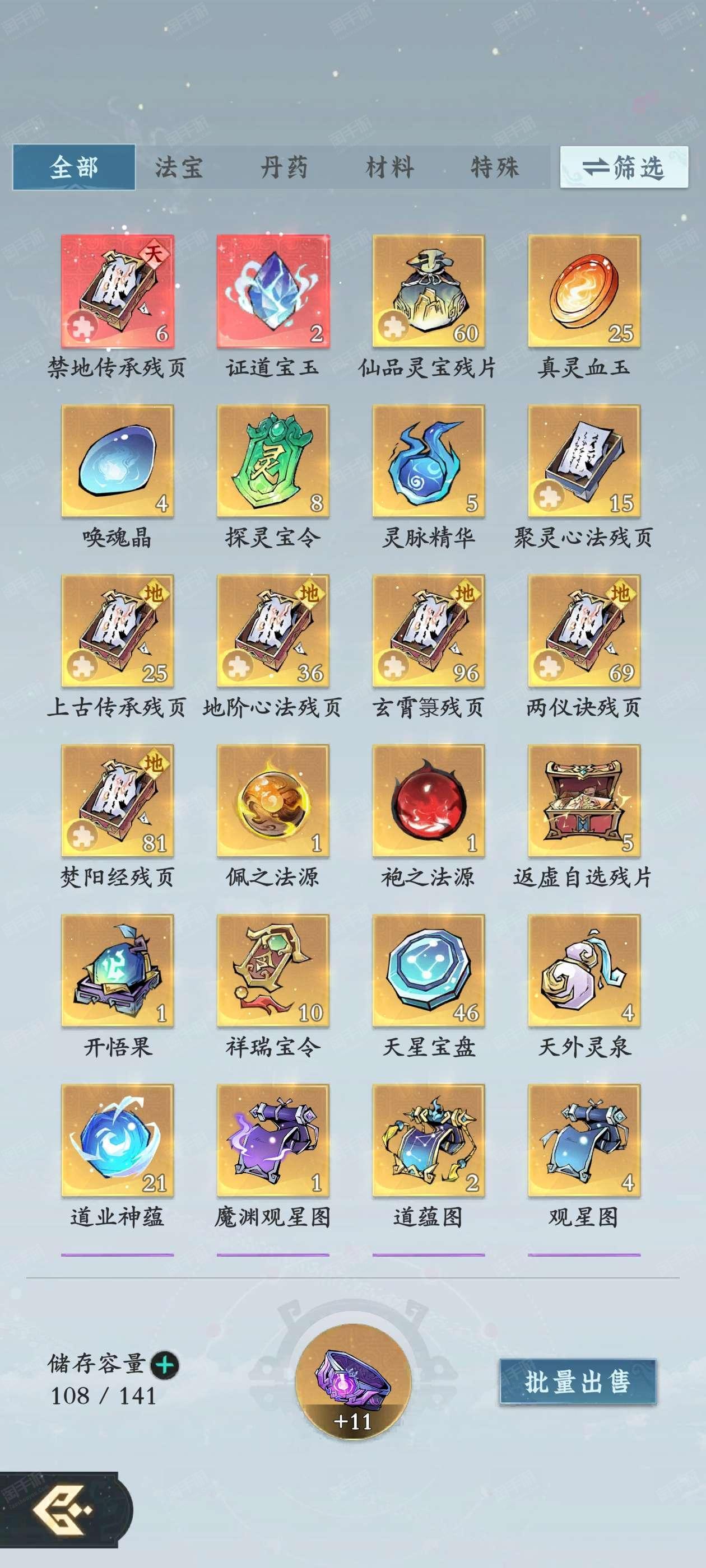Open the 仙品灵宝残片 item
The width and height of the screenshot is (706, 1568).
pyautogui.click(x=429, y=291)
